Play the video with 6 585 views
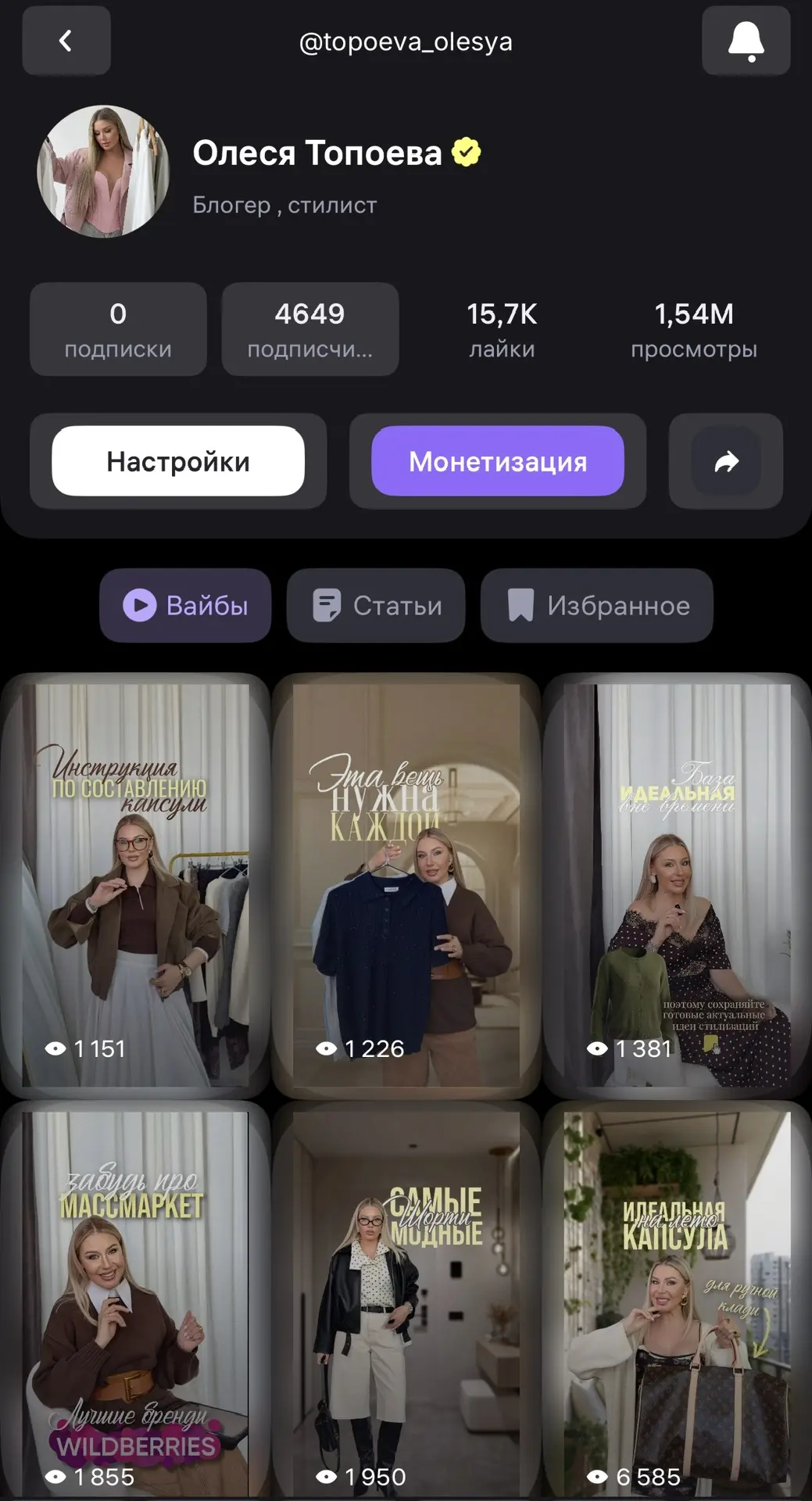 (x=677, y=1302)
